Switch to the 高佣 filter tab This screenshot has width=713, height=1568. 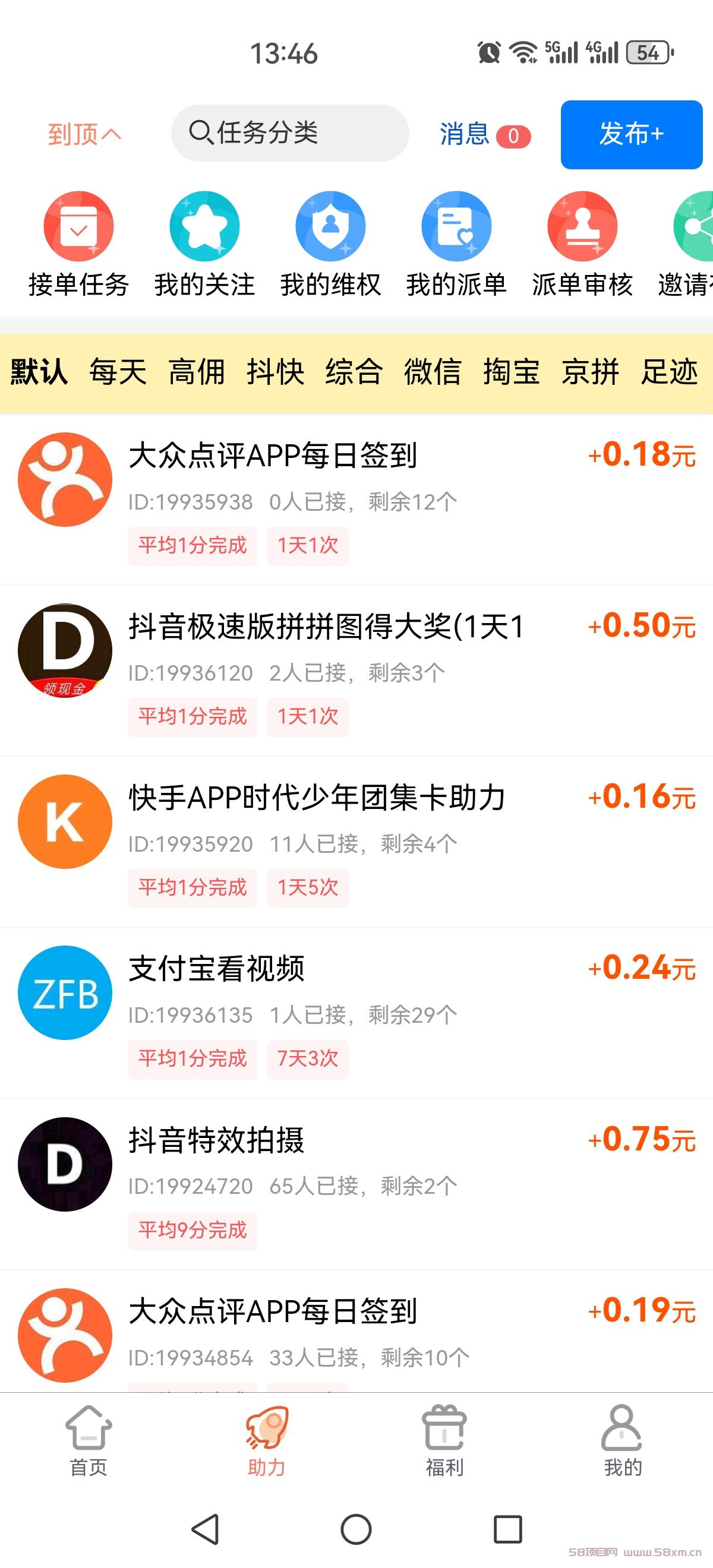pyautogui.click(x=197, y=372)
